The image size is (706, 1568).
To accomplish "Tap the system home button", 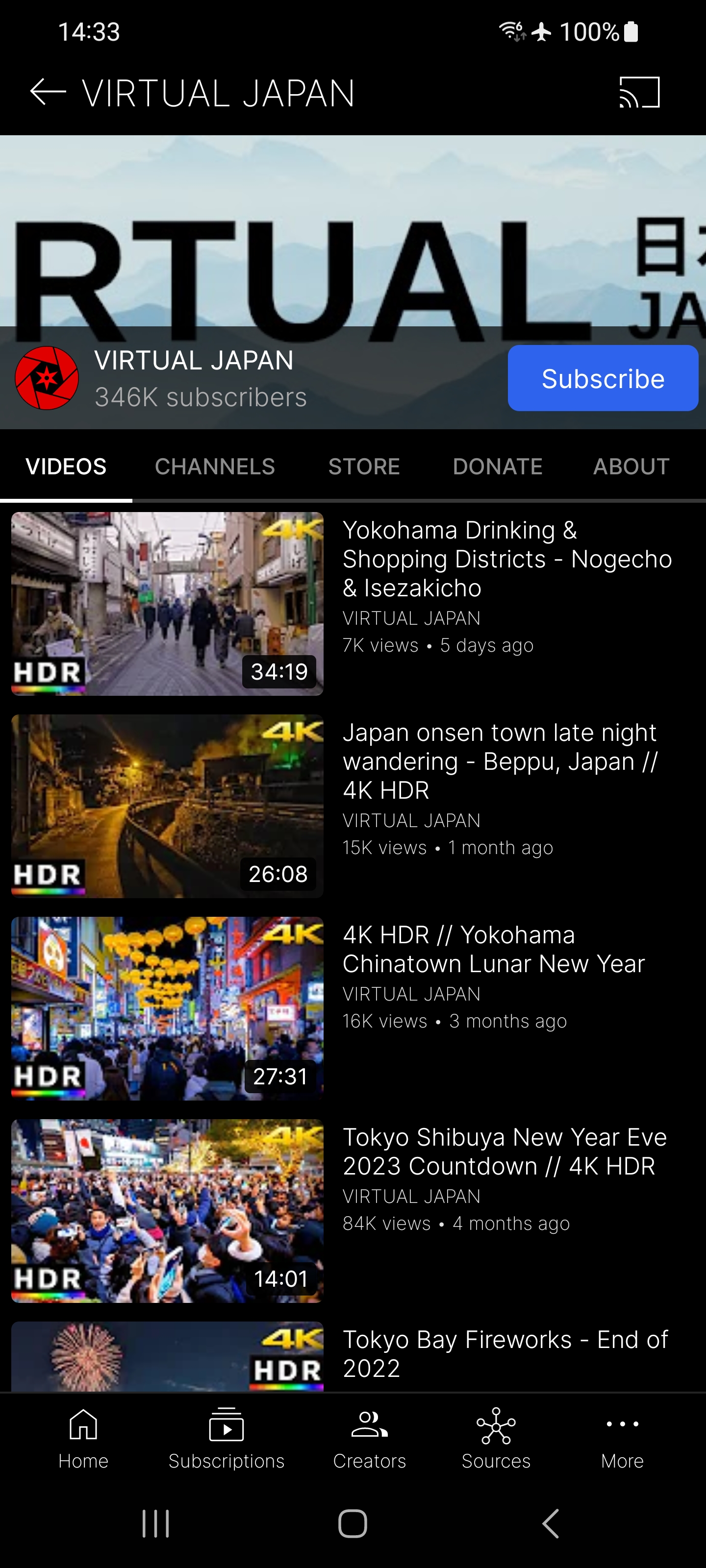I will coord(353,1523).
